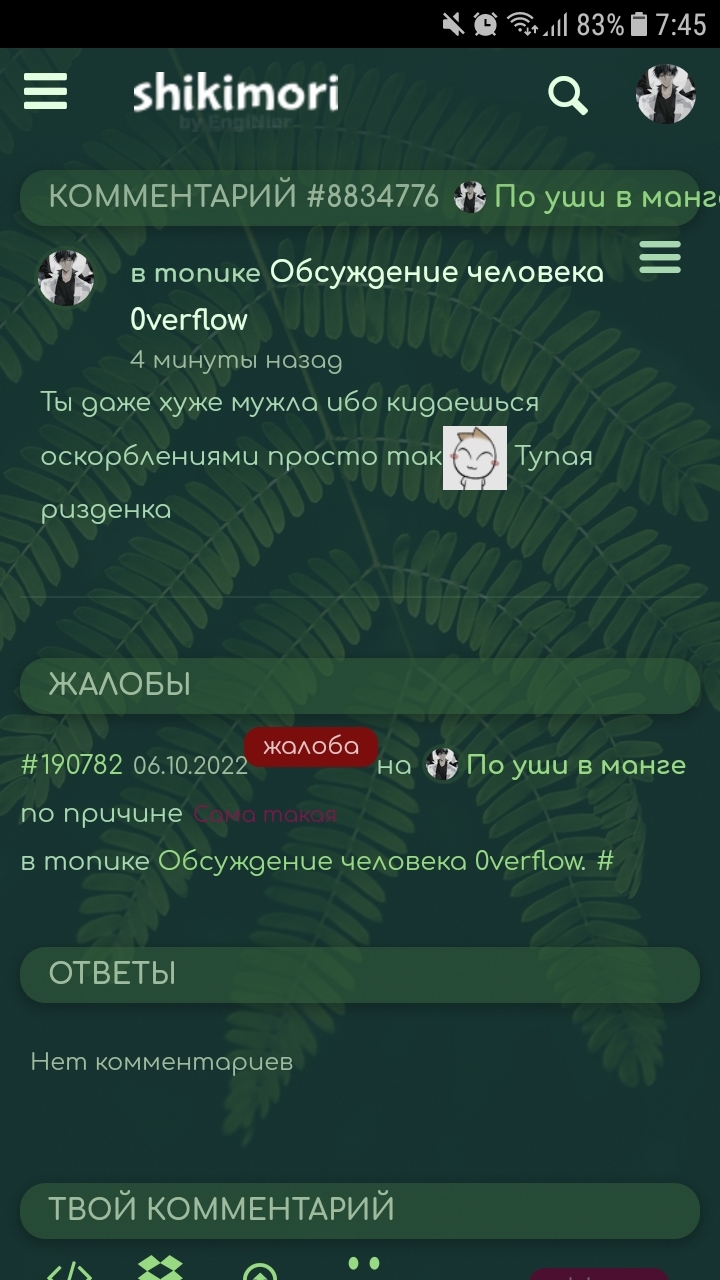Image resolution: width=720 pixels, height=1280 pixels.
Task: Open the site search
Action: (x=567, y=95)
